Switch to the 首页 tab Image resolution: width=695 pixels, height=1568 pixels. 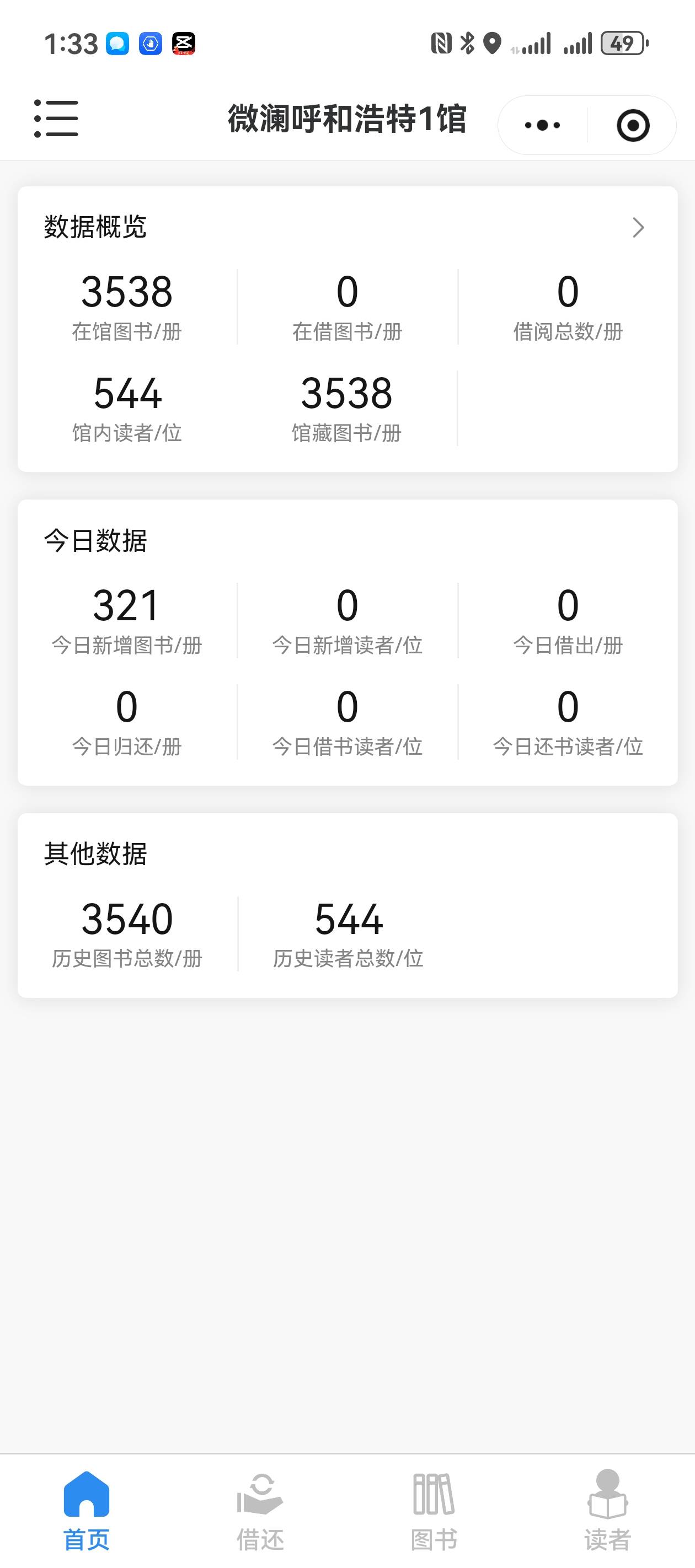(87, 1511)
